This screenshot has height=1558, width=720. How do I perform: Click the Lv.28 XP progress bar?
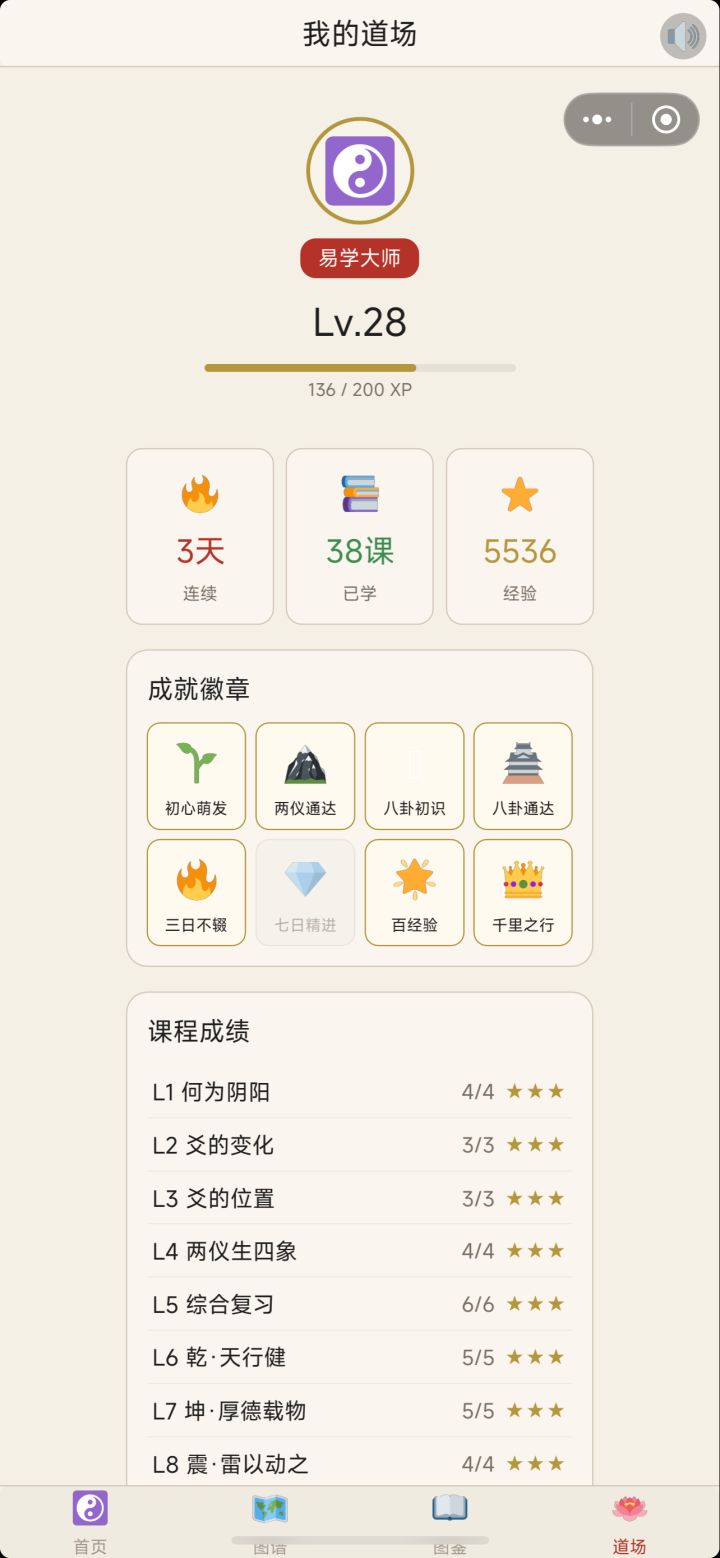coord(359,365)
